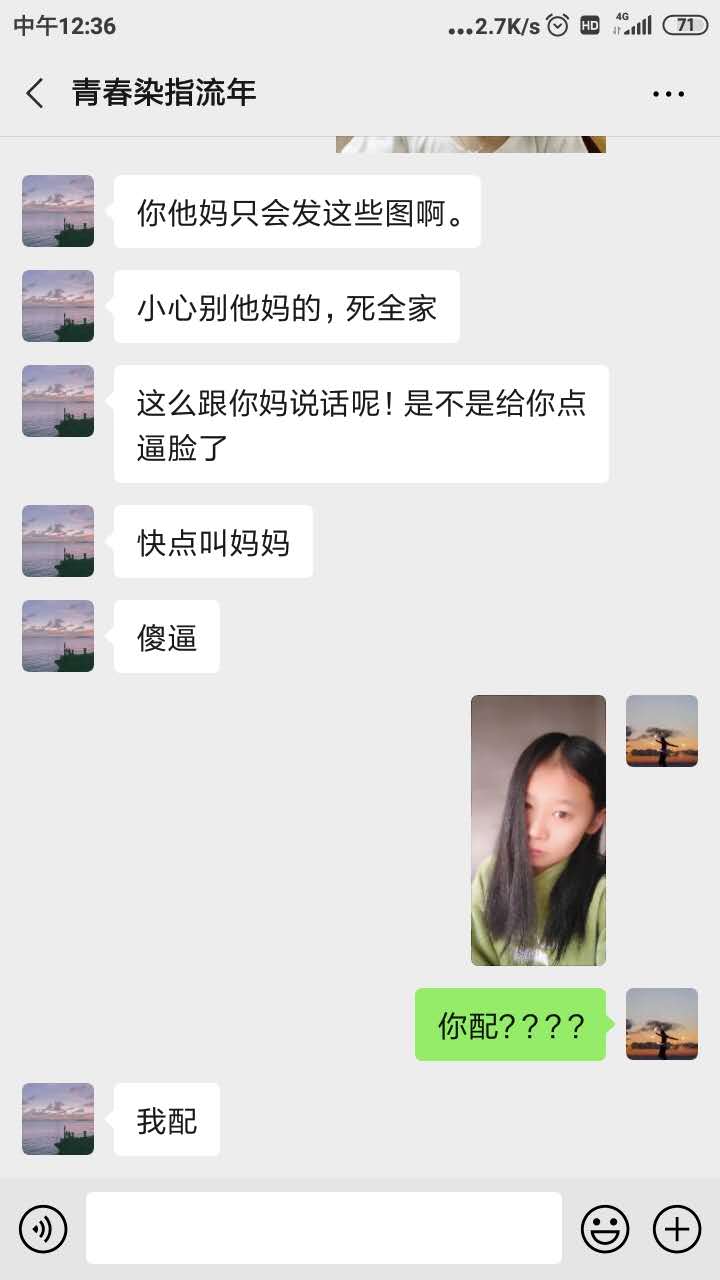This screenshot has height=1280, width=720.
Task: Go back from the chat
Action: [x=35, y=93]
